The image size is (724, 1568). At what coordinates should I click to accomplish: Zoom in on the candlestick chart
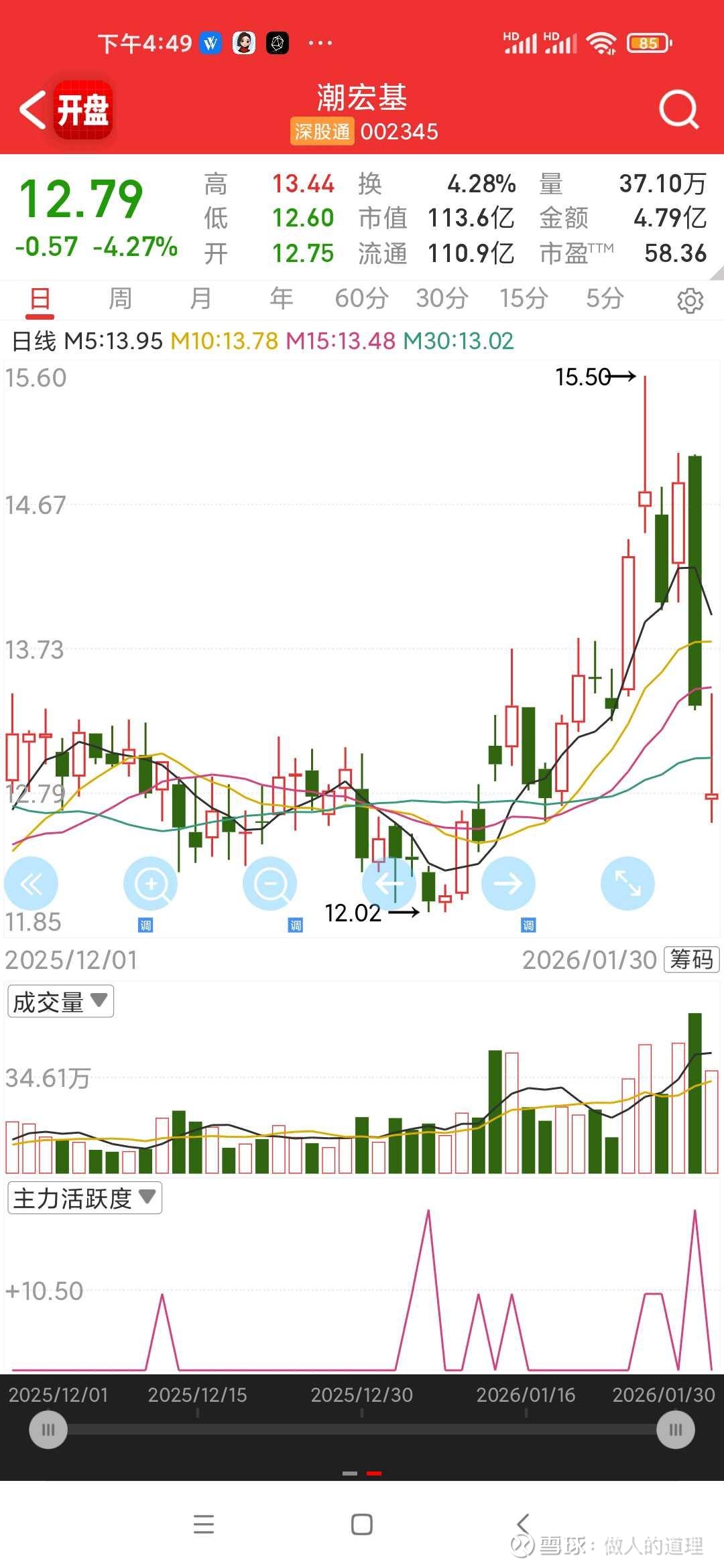[x=151, y=884]
